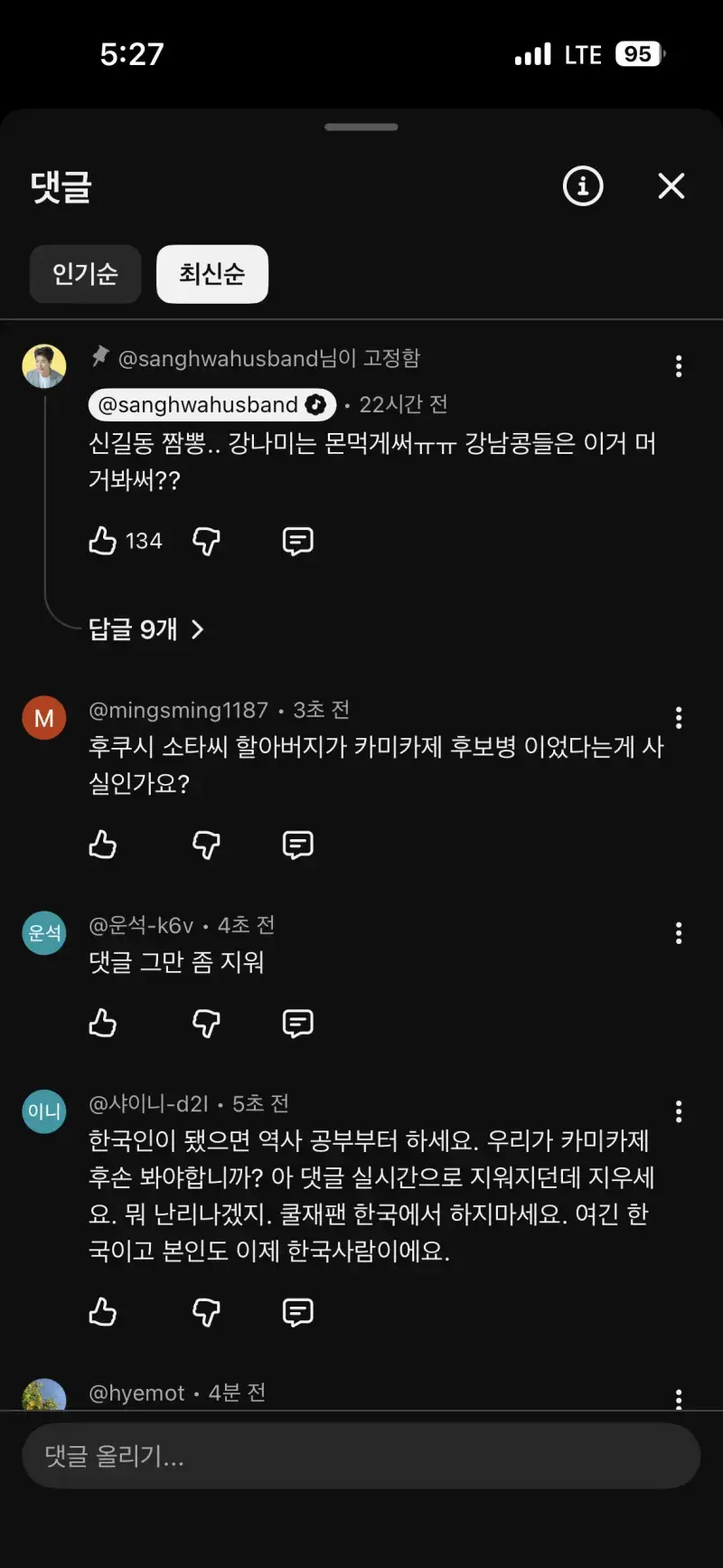
Task: Dislike the comment by @운석-k6v
Action: tap(207, 1024)
